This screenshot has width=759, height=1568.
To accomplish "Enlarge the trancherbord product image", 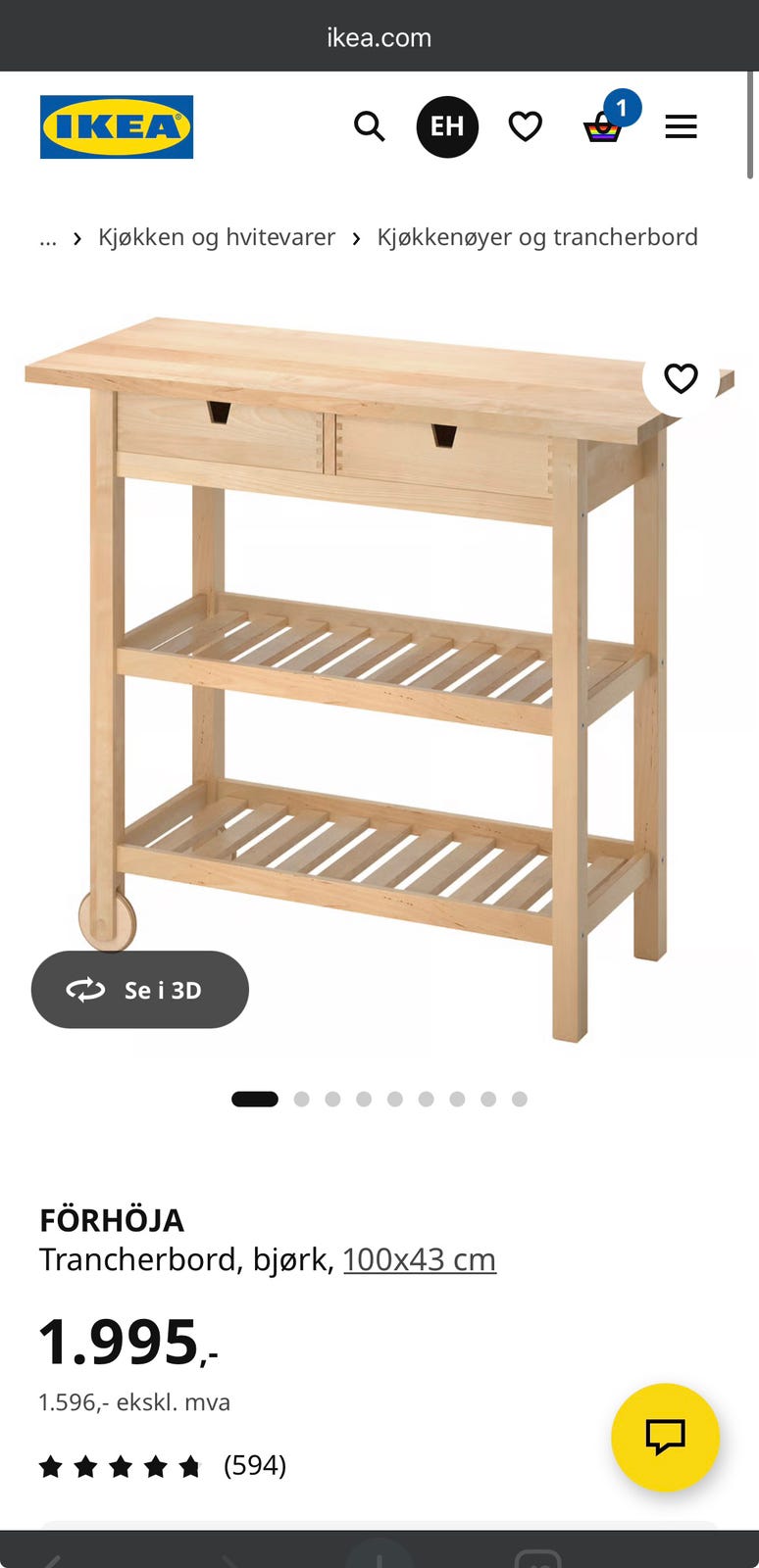I will [x=379, y=676].
